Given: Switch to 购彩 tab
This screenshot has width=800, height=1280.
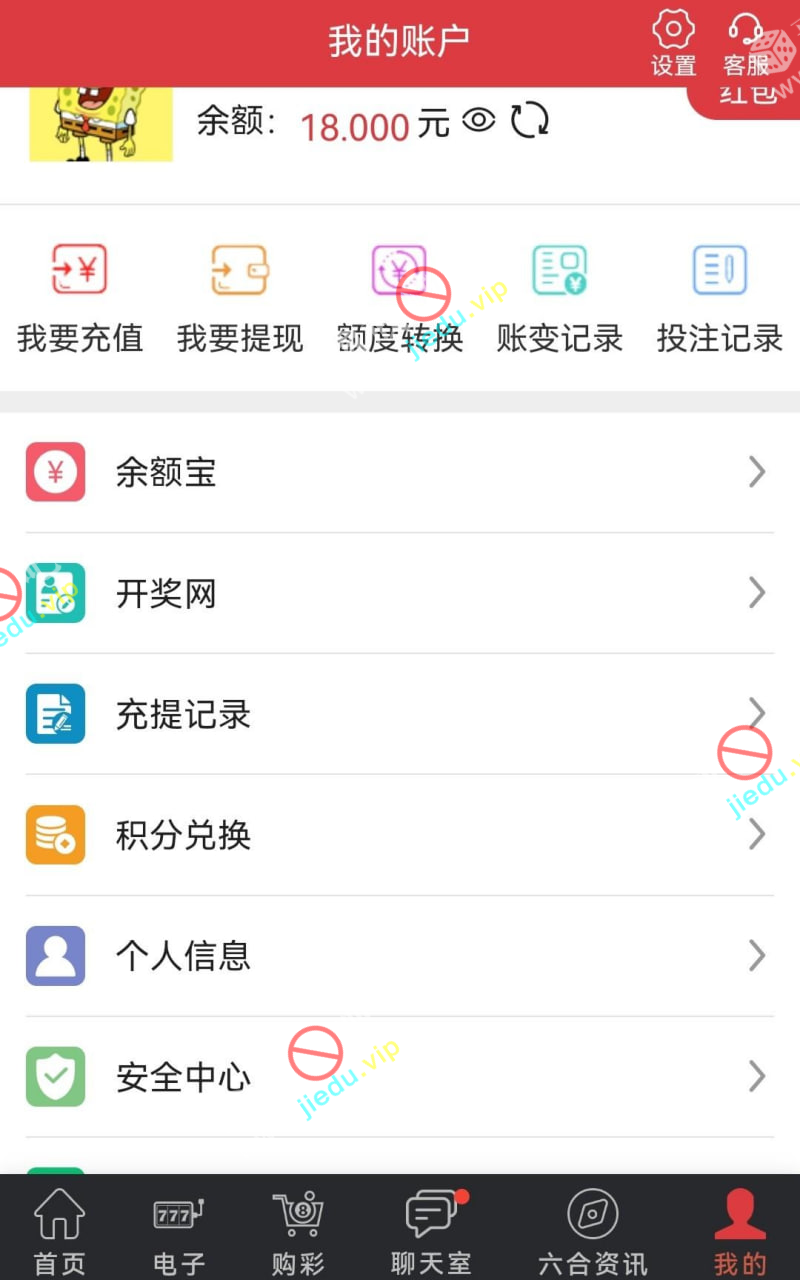Looking at the screenshot, I should [x=298, y=1230].
